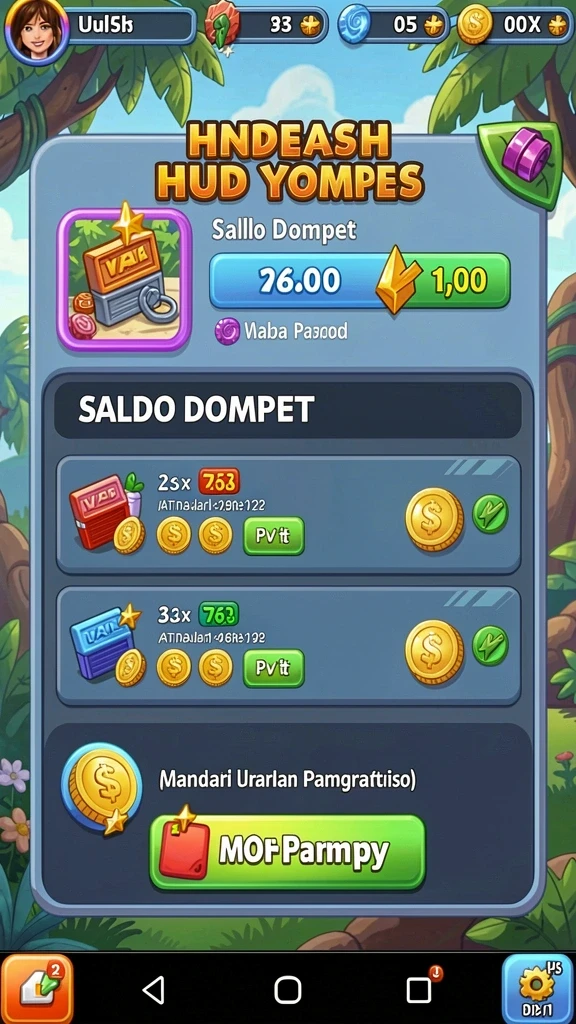This screenshot has height=1024, width=576.
Task: Tap the green check in the 25x row
Action: [490, 514]
